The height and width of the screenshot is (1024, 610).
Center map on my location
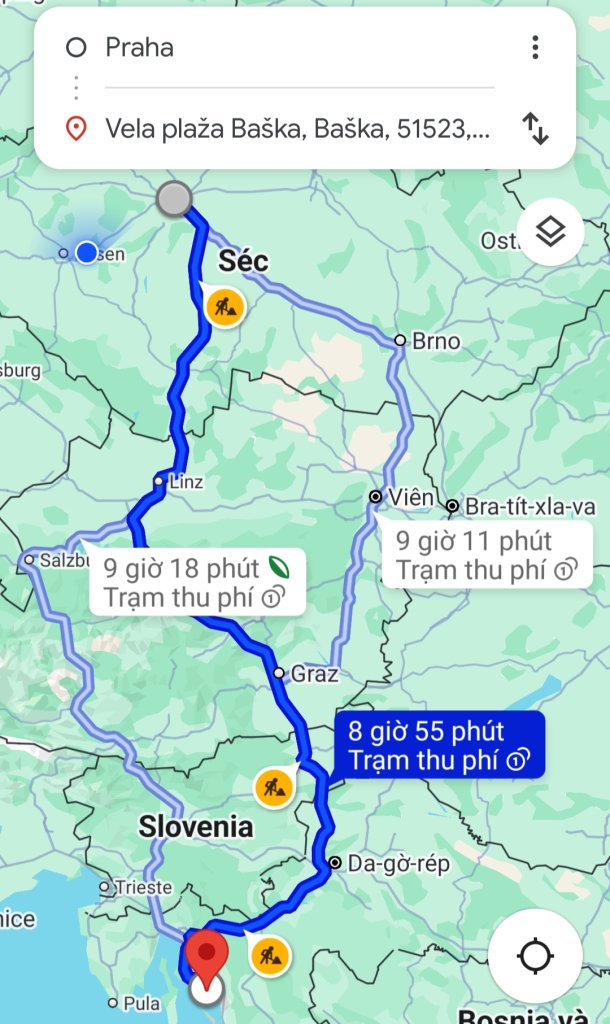(535, 956)
